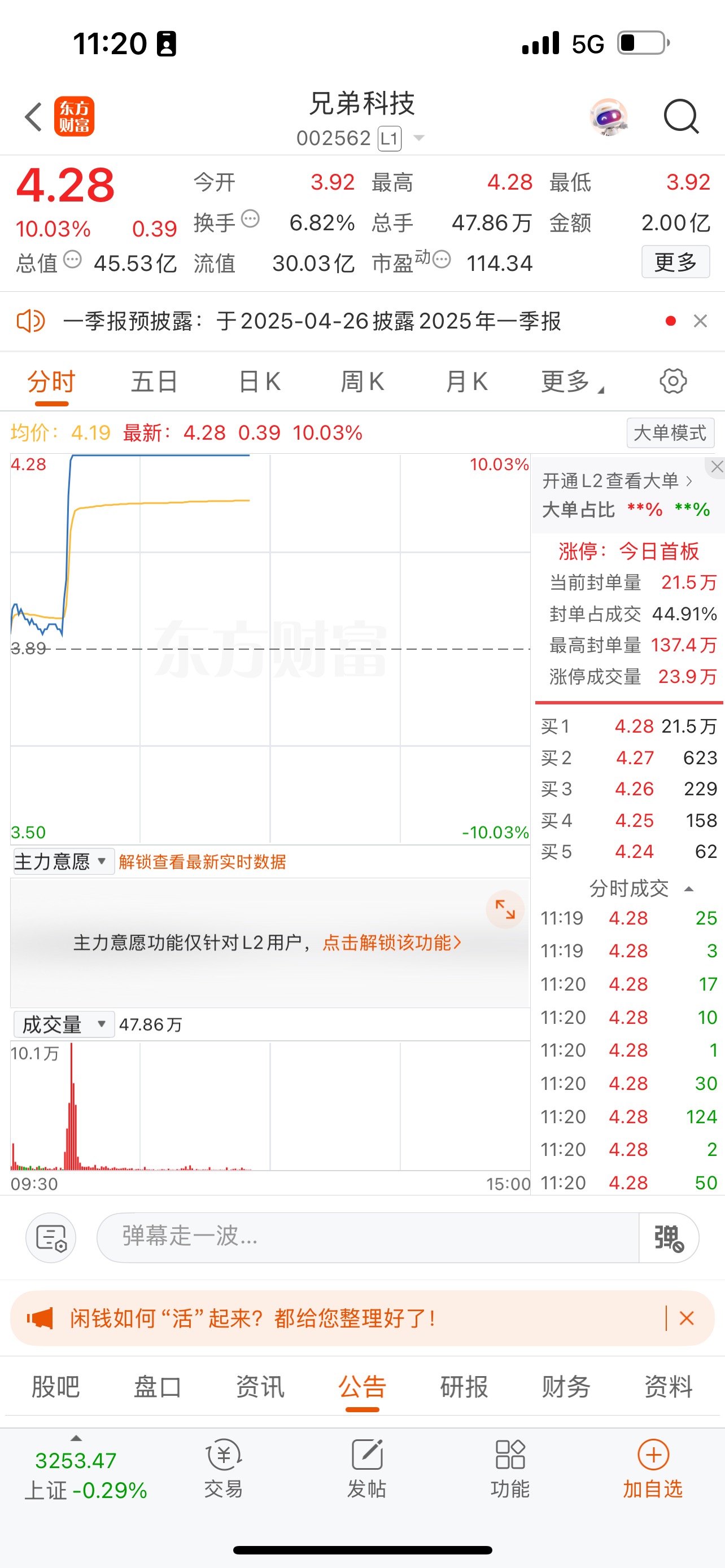Switch to the 股吧 tab
The height and width of the screenshot is (1568, 725).
pyautogui.click(x=55, y=1387)
